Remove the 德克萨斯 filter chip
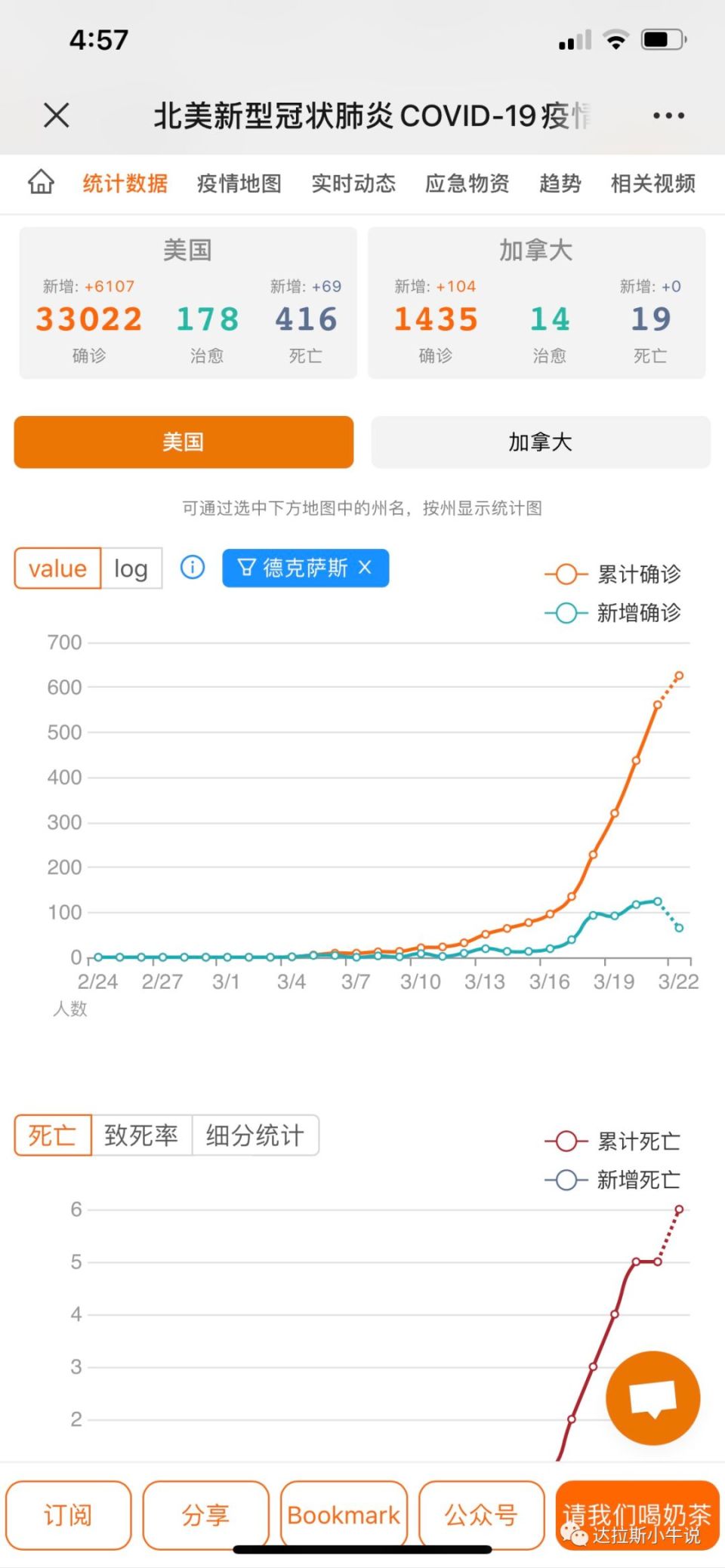Image resolution: width=725 pixels, height=1568 pixels. point(365,568)
